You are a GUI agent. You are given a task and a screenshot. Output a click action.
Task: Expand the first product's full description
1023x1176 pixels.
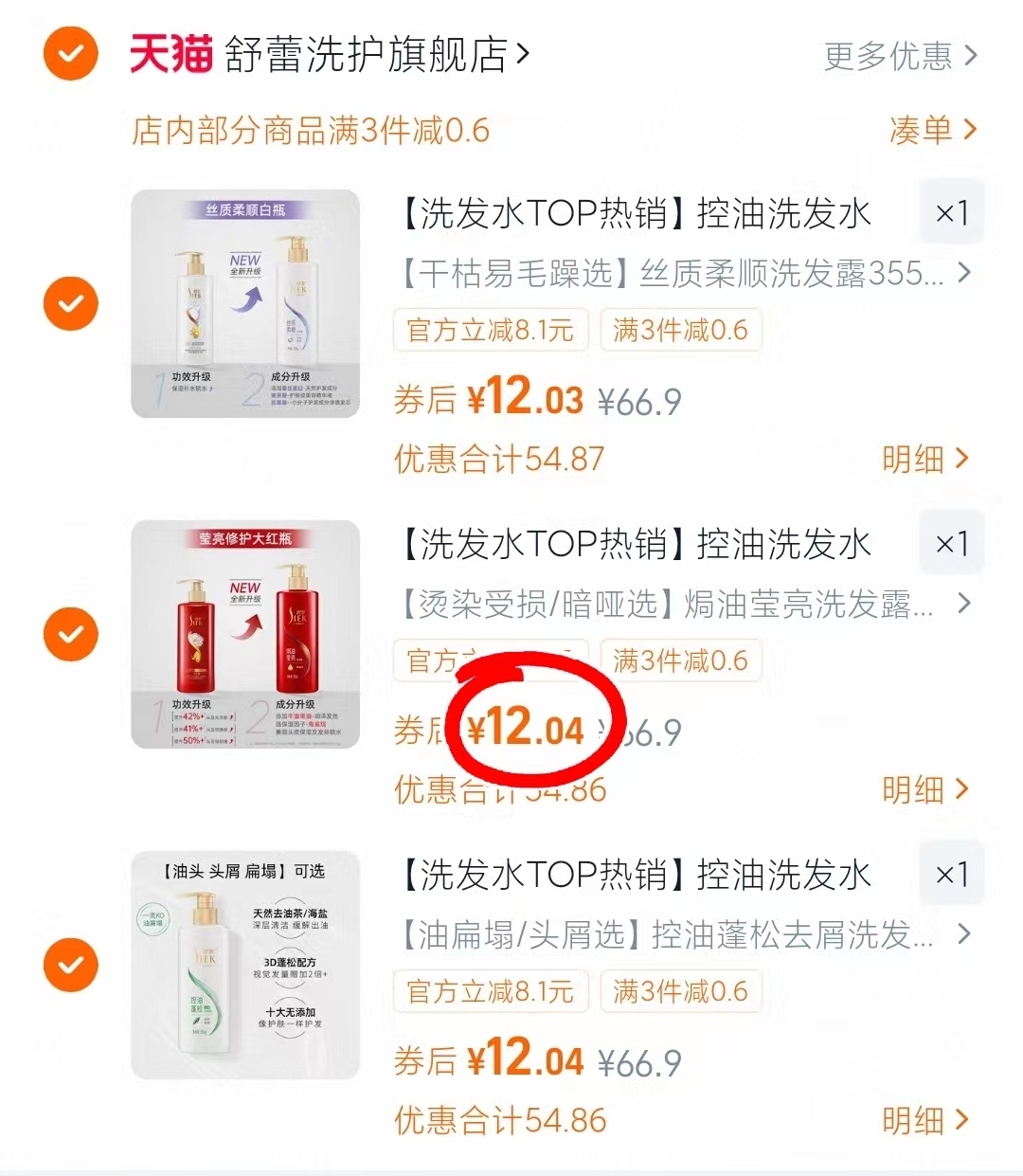964,275
